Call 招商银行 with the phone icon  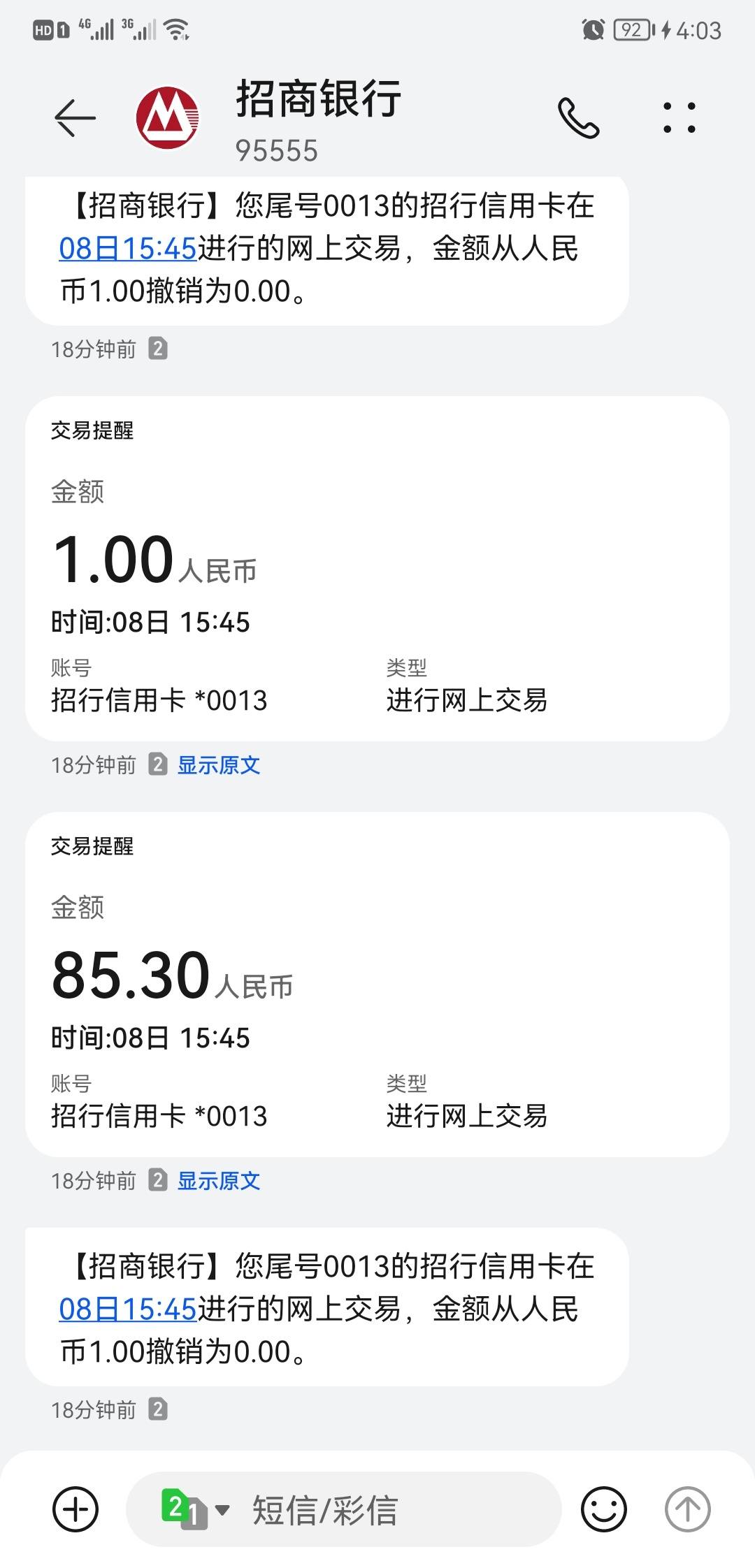578,117
